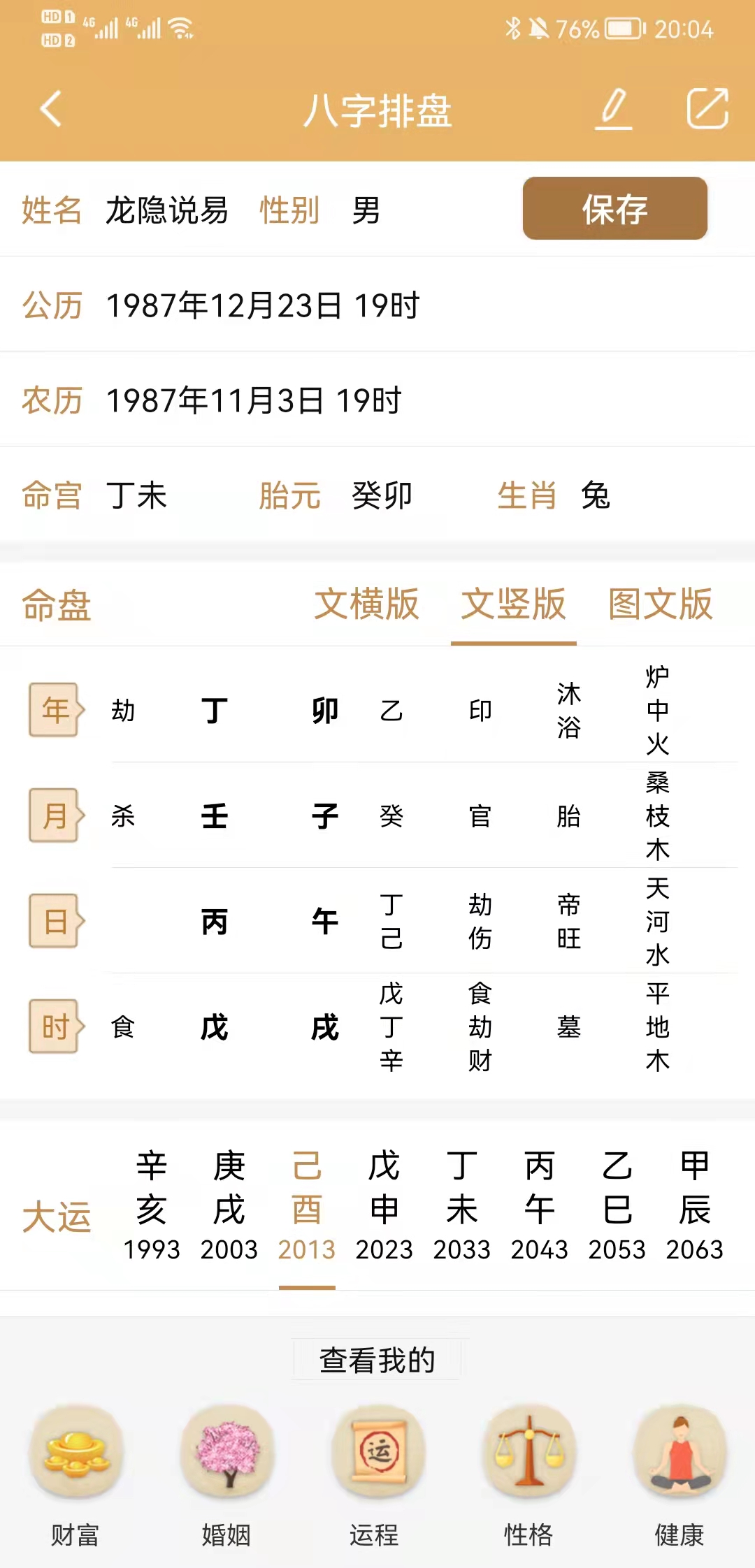Check the 性格 personality analysis
This screenshot has width=755, height=1568.
click(528, 1474)
